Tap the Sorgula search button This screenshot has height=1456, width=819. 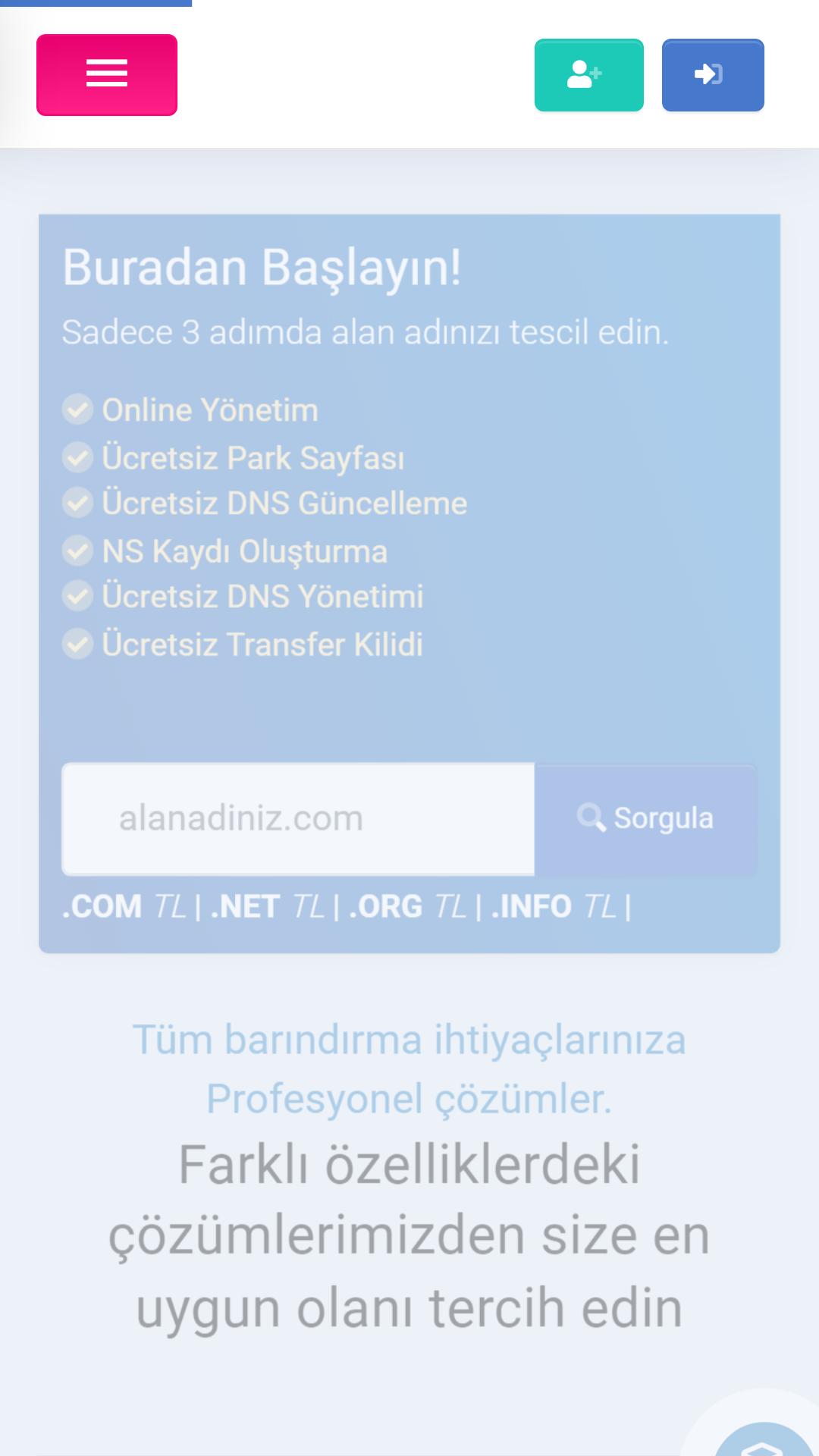(645, 819)
